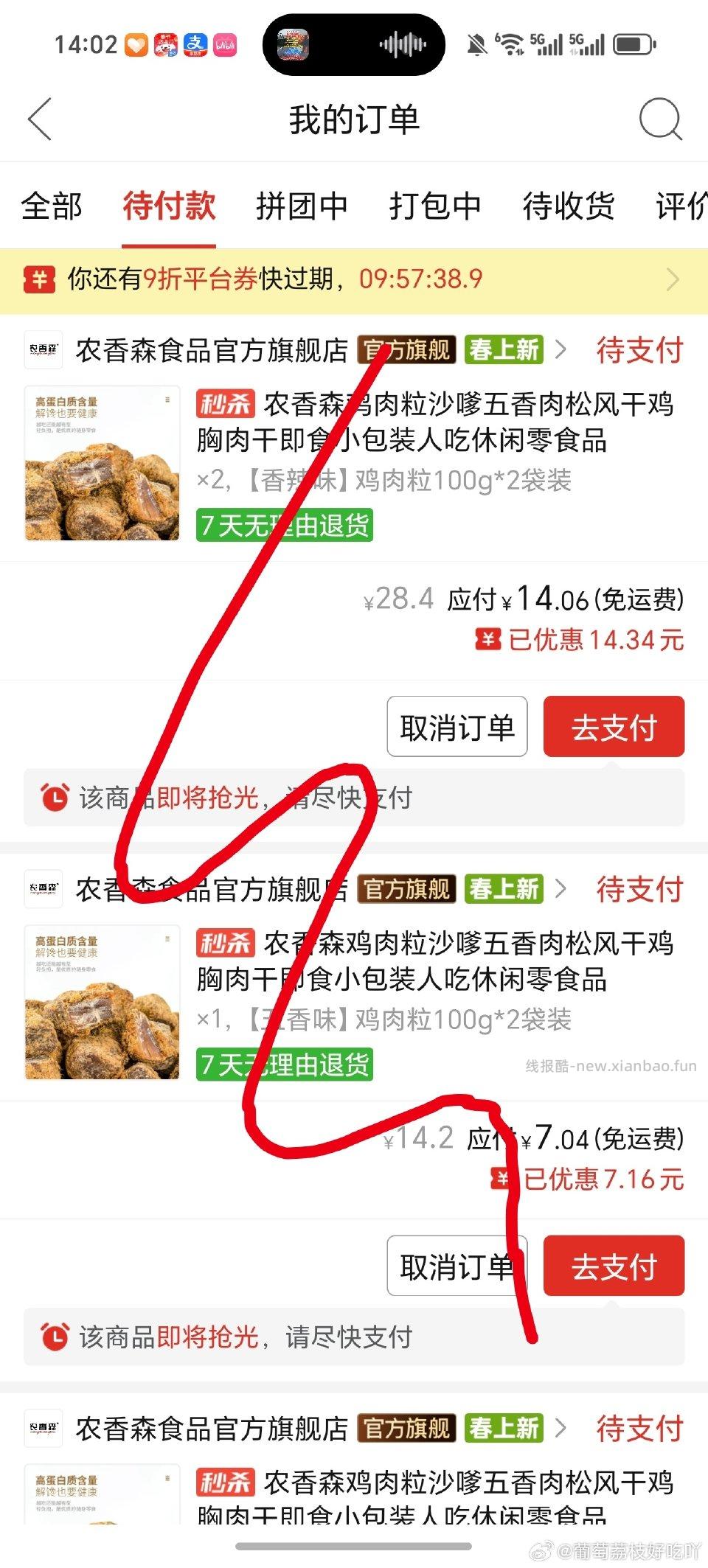
Task: Tap 去支付 on the ¥14.06 order
Action: [x=614, y=727]
